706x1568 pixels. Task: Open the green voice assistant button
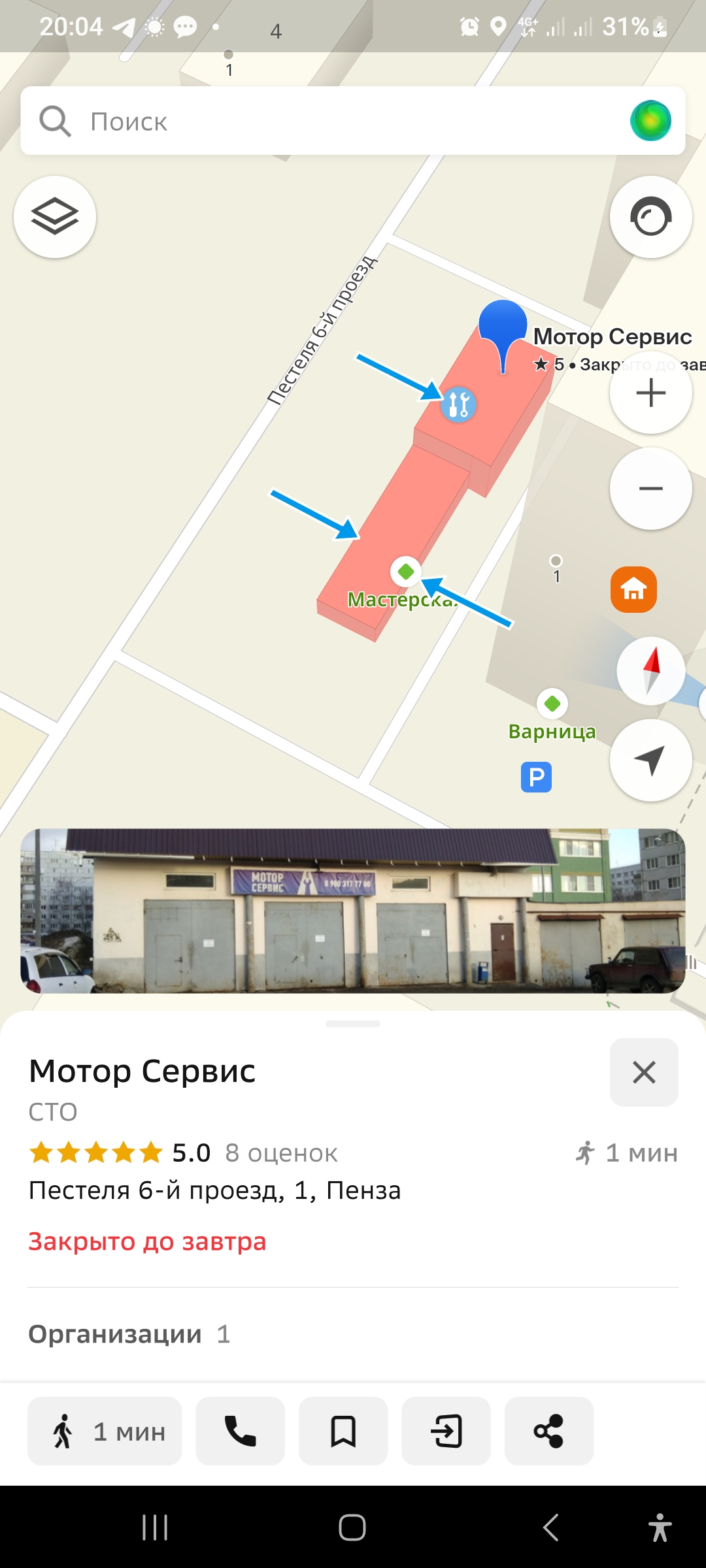(x=650, y=121)
